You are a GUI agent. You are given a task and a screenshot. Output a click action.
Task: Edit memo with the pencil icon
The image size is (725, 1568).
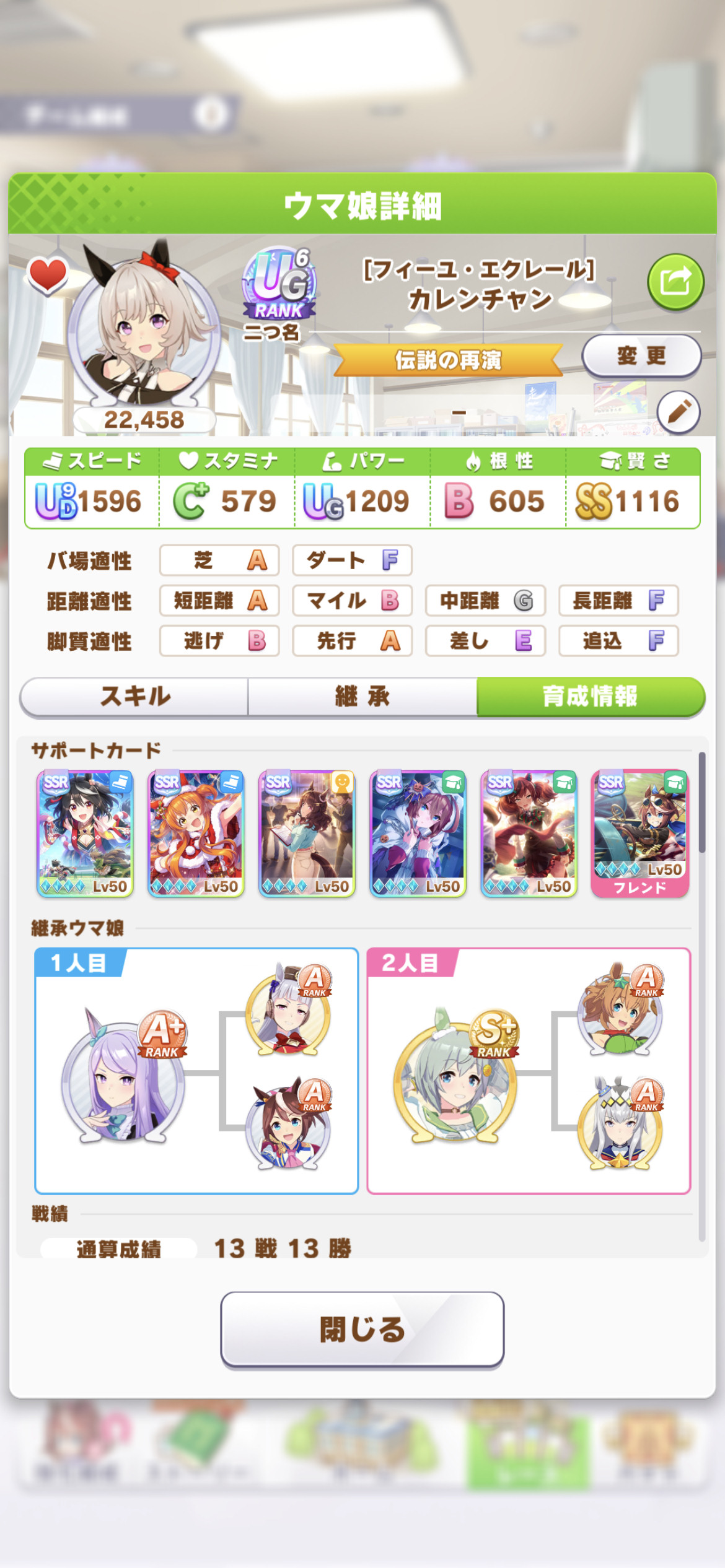coord(679,412)
